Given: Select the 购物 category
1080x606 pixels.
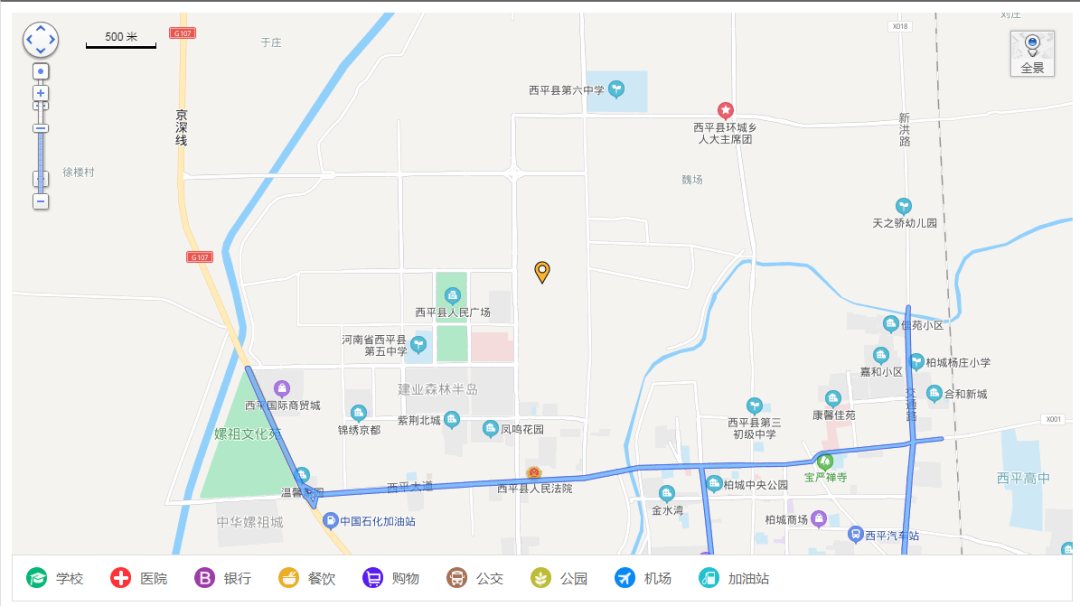Looking at the screenshot, I should tap(390, 578).
